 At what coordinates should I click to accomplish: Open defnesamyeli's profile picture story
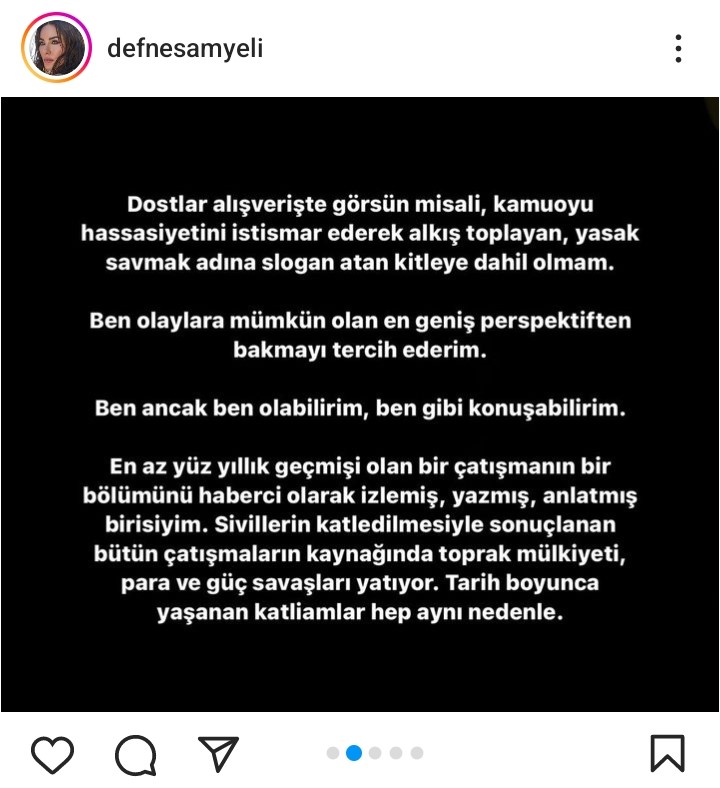click(55, 48)
